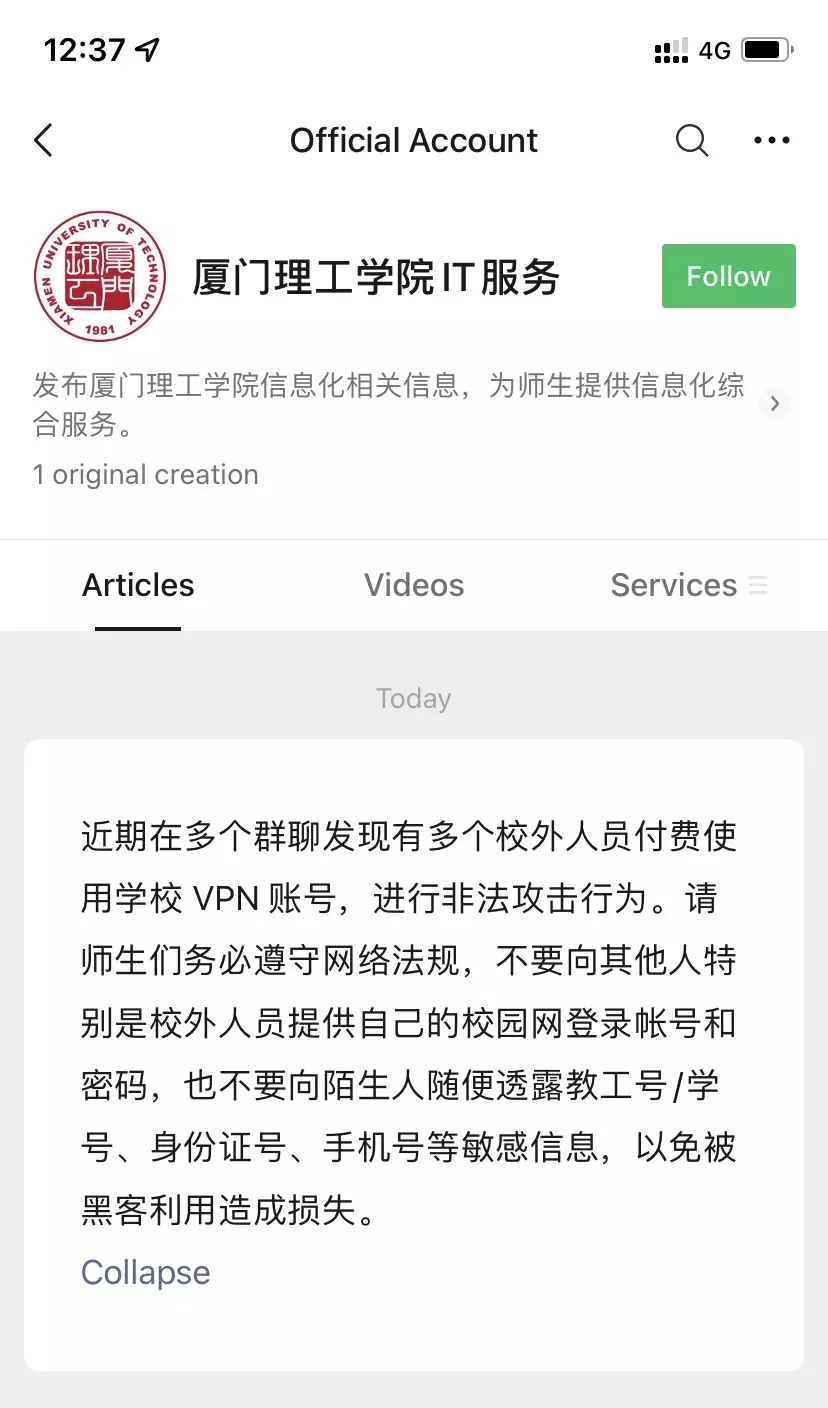This screenshot has height=1408, width=828.
Task: Expand the account description chevron
Action: pos(774,404)
